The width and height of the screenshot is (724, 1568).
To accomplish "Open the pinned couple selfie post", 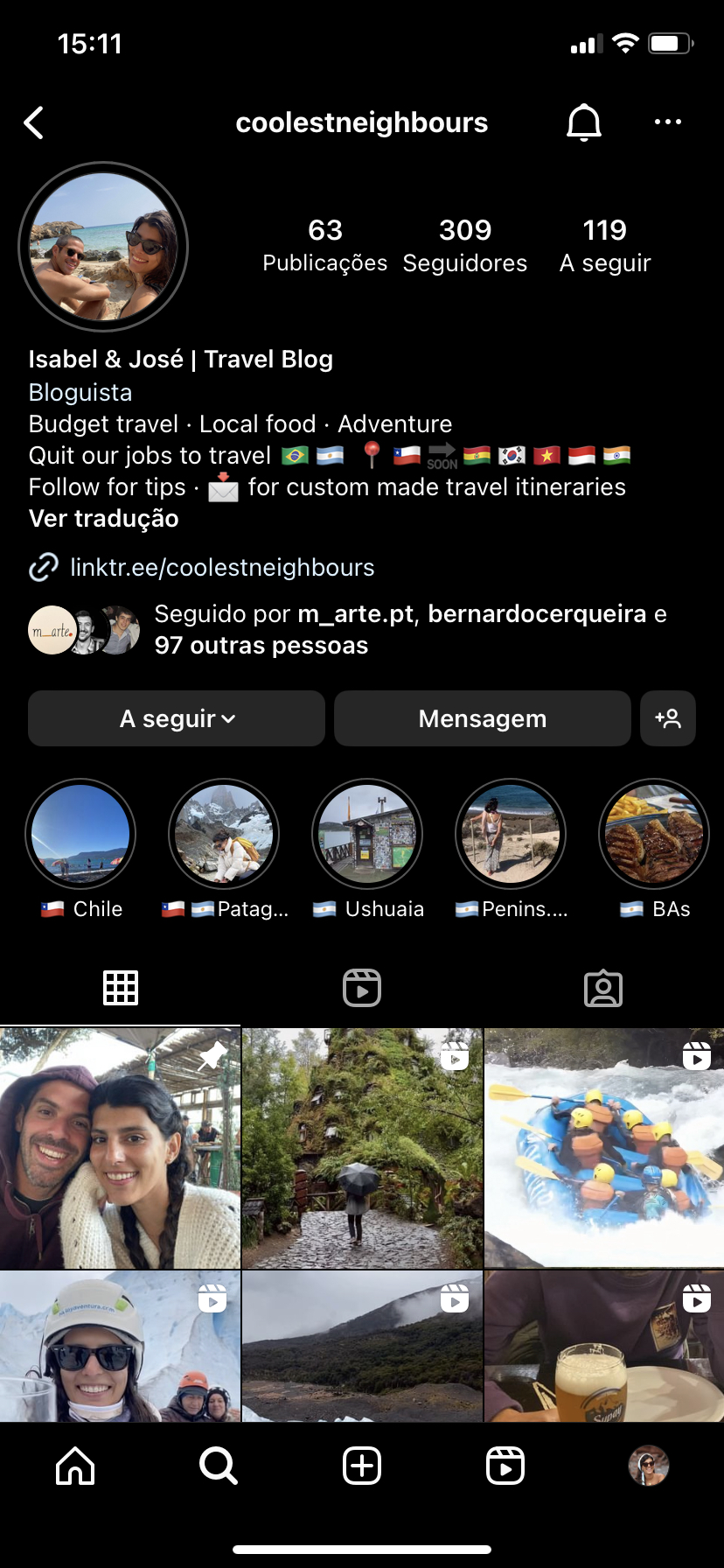I will pos(120,1148).
